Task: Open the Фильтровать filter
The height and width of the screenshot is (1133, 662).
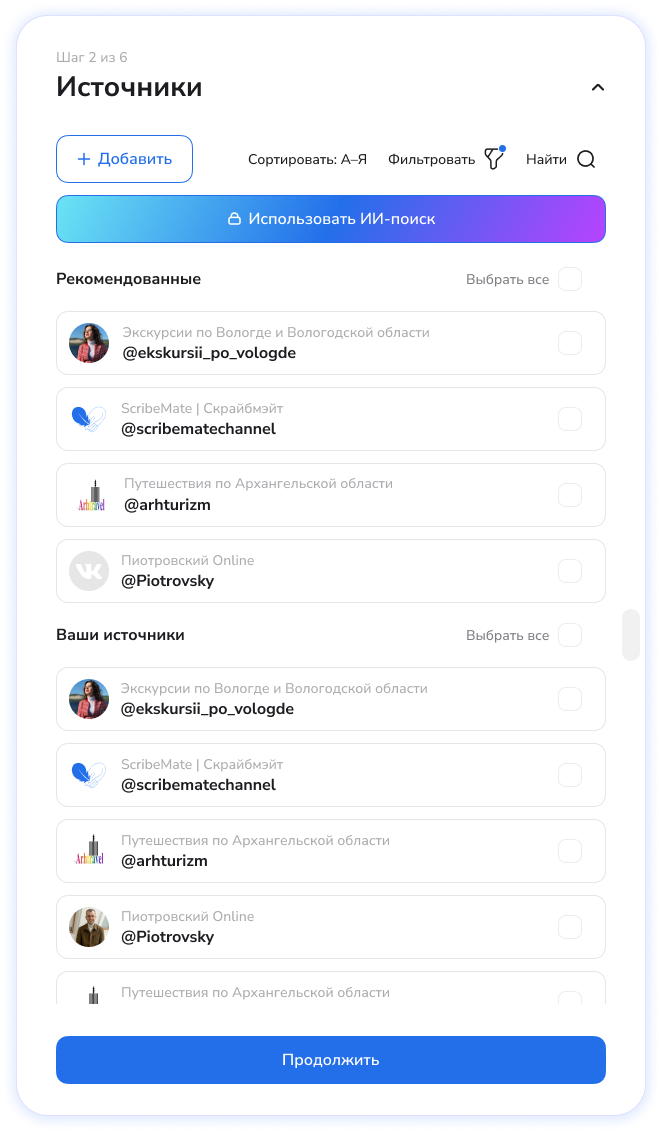Action: pyautogui.click(x=446, y=159)
